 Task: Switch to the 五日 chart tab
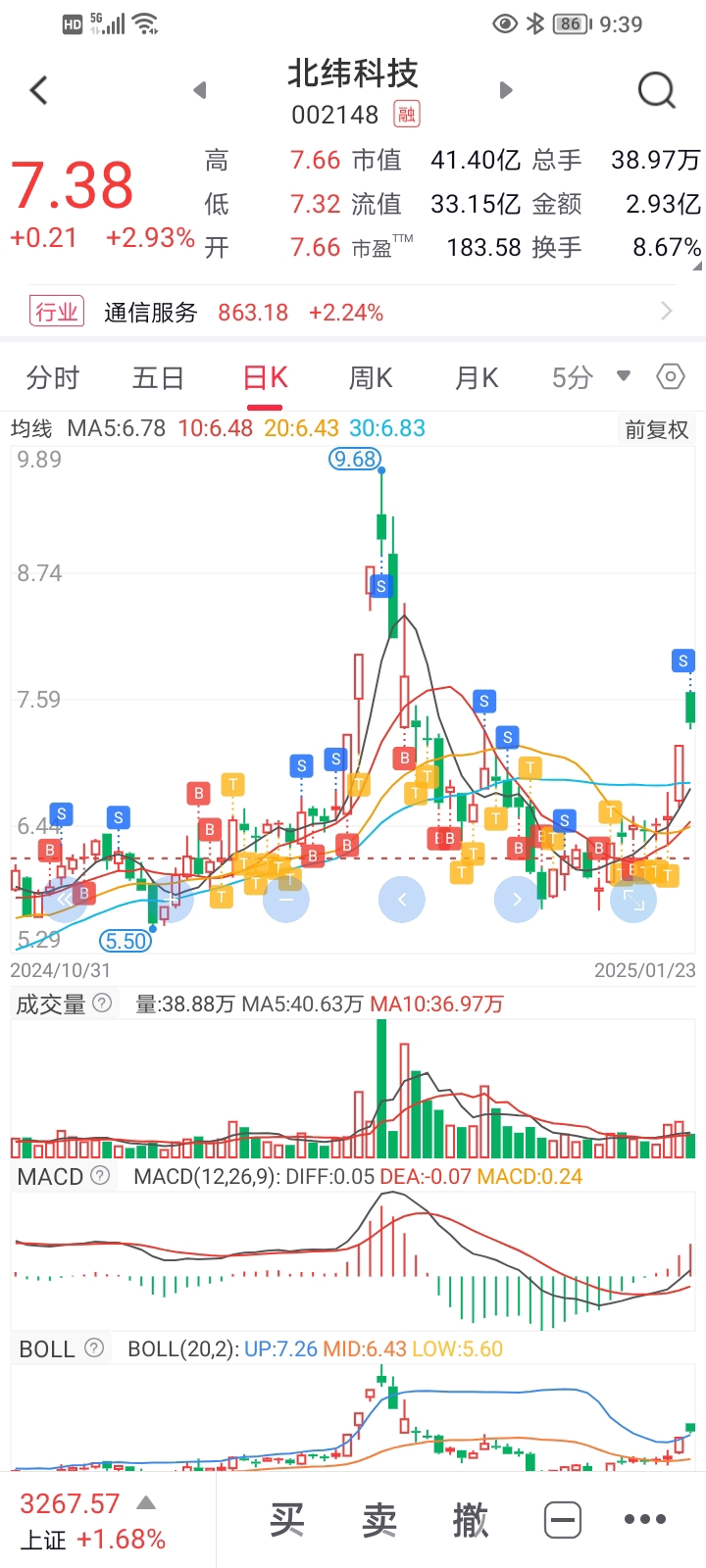coord(158,378)
